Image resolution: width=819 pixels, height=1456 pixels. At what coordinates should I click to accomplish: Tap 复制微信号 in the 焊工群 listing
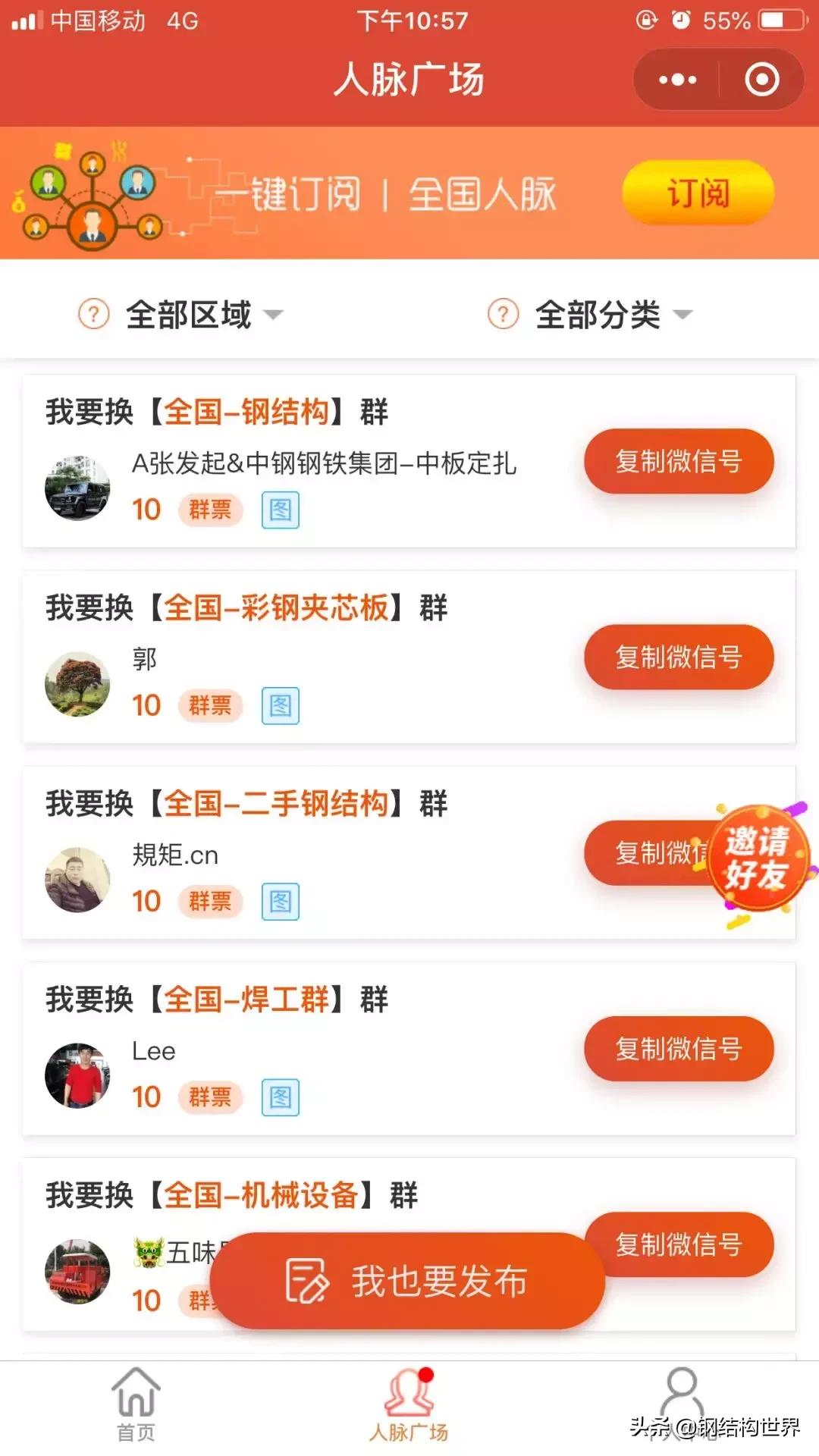(x=679, y=1050)
